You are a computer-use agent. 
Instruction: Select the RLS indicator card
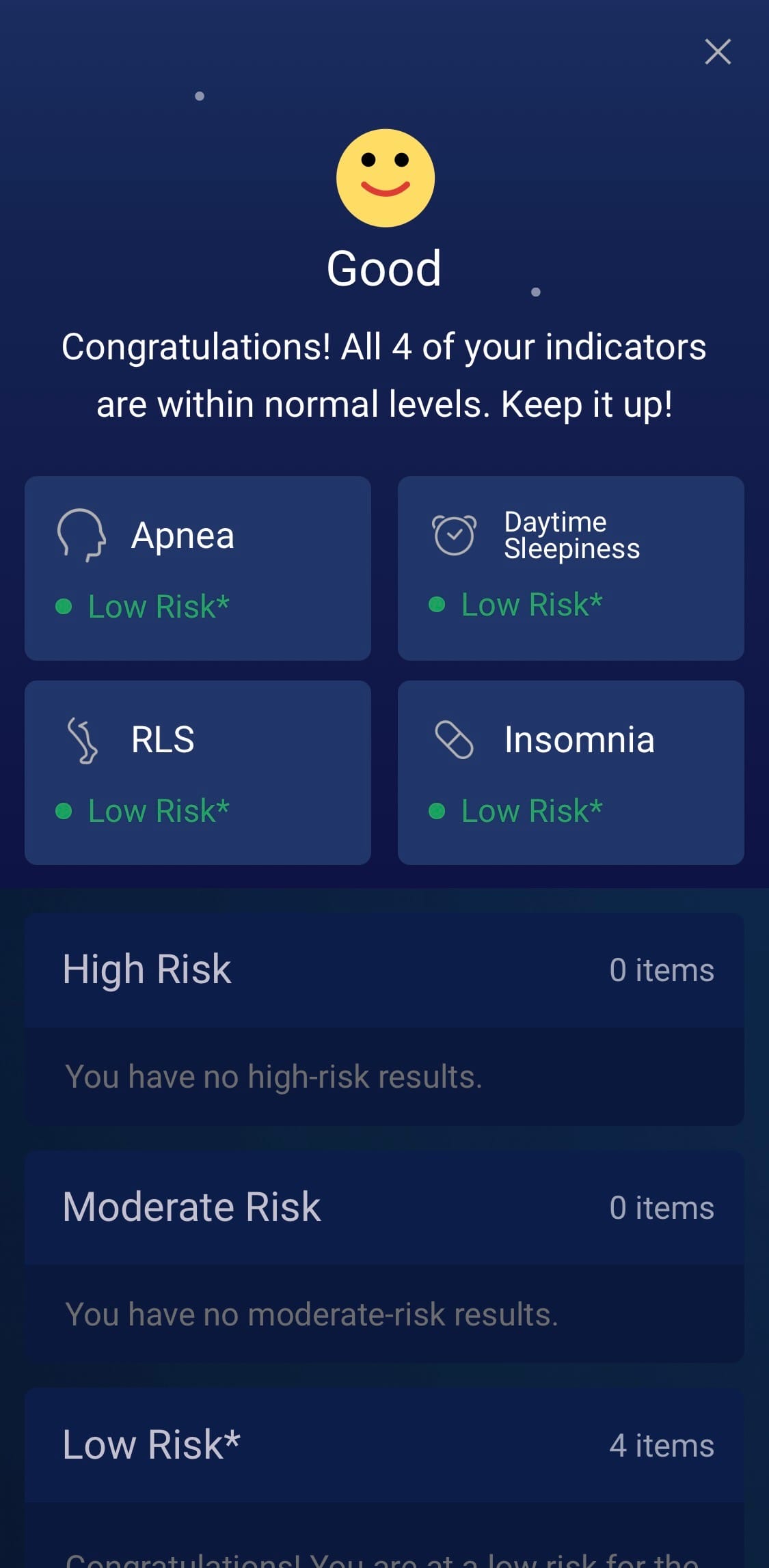(198, 772)
